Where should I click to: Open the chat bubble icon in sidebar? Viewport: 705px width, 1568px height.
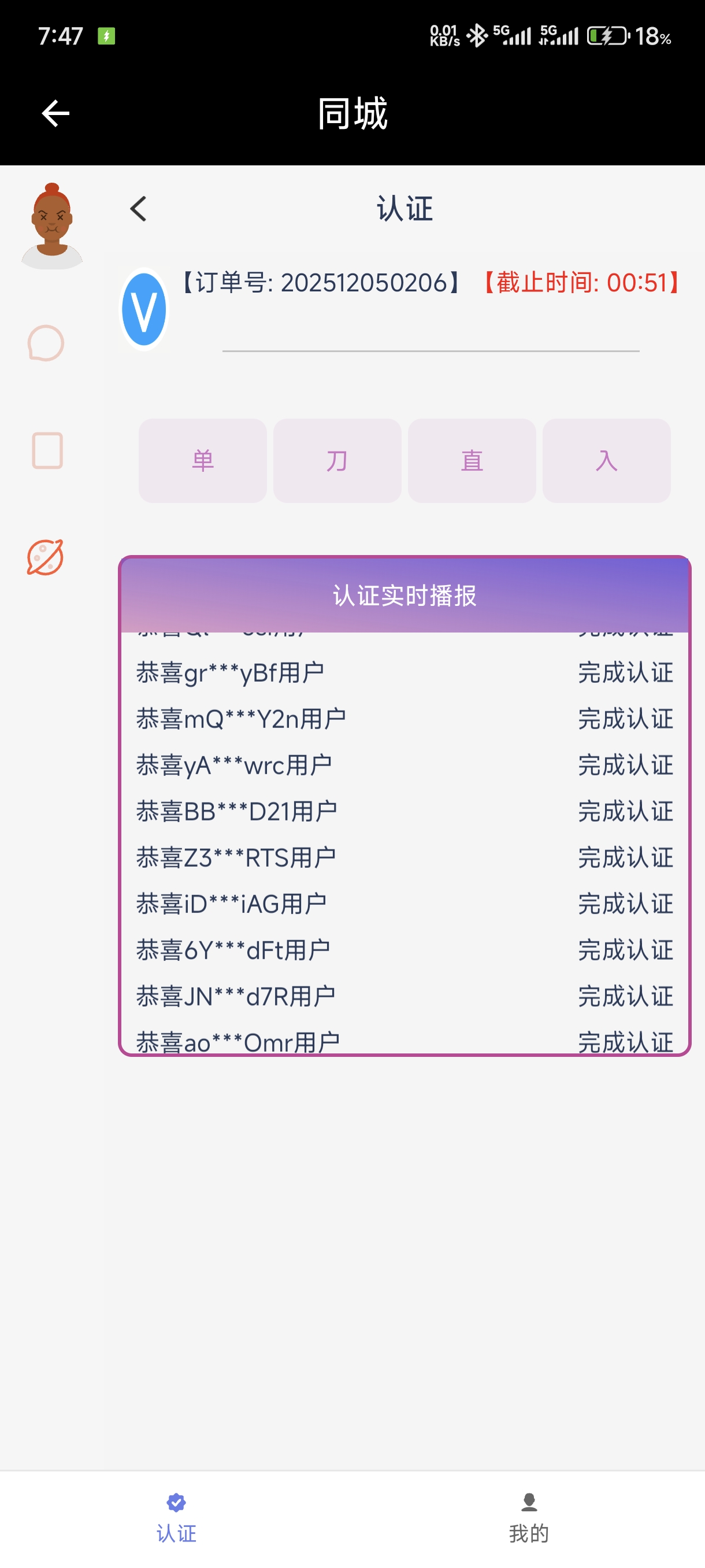(46, 343)
